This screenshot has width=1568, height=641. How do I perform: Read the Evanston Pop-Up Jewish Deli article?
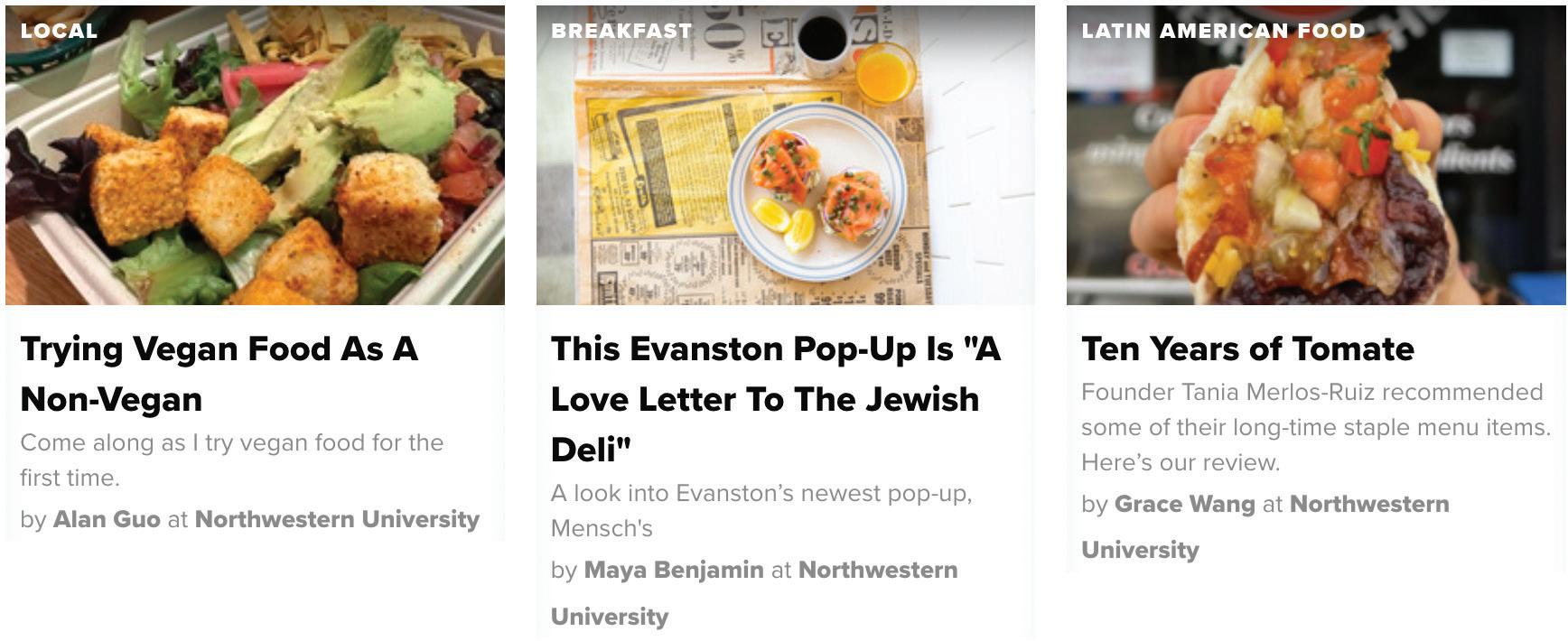pos(775,399)
